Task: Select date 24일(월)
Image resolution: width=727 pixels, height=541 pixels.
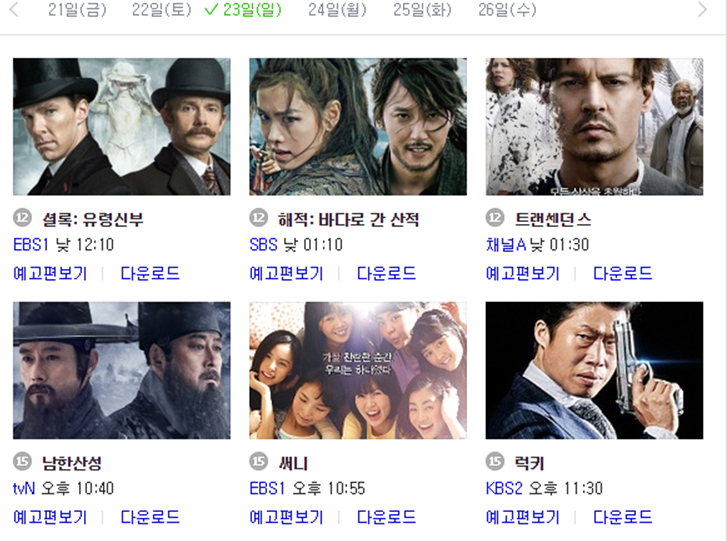Action: point(337,10)
